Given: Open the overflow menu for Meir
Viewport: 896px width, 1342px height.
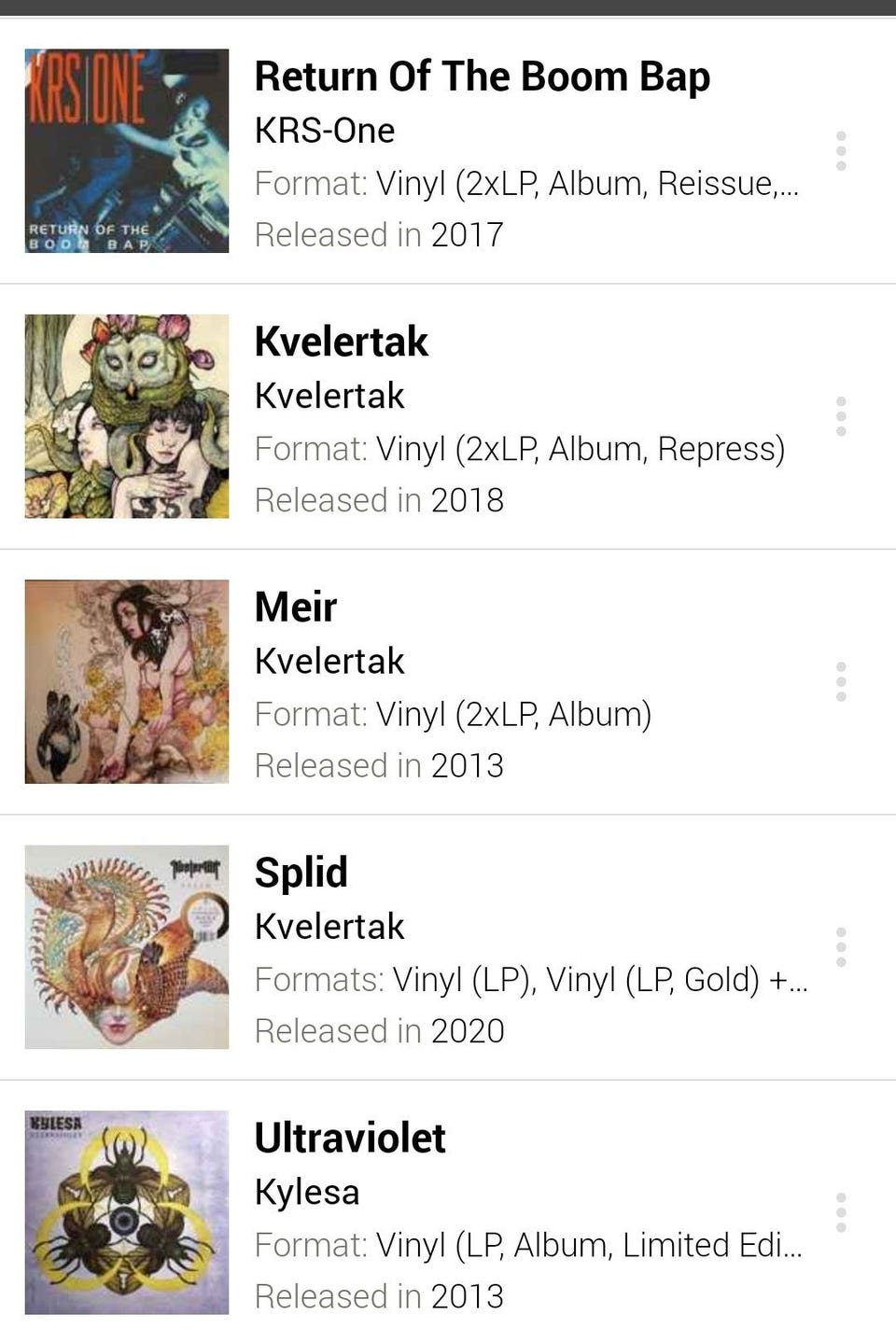Looking at the screenshot, I should pos(841,681).
